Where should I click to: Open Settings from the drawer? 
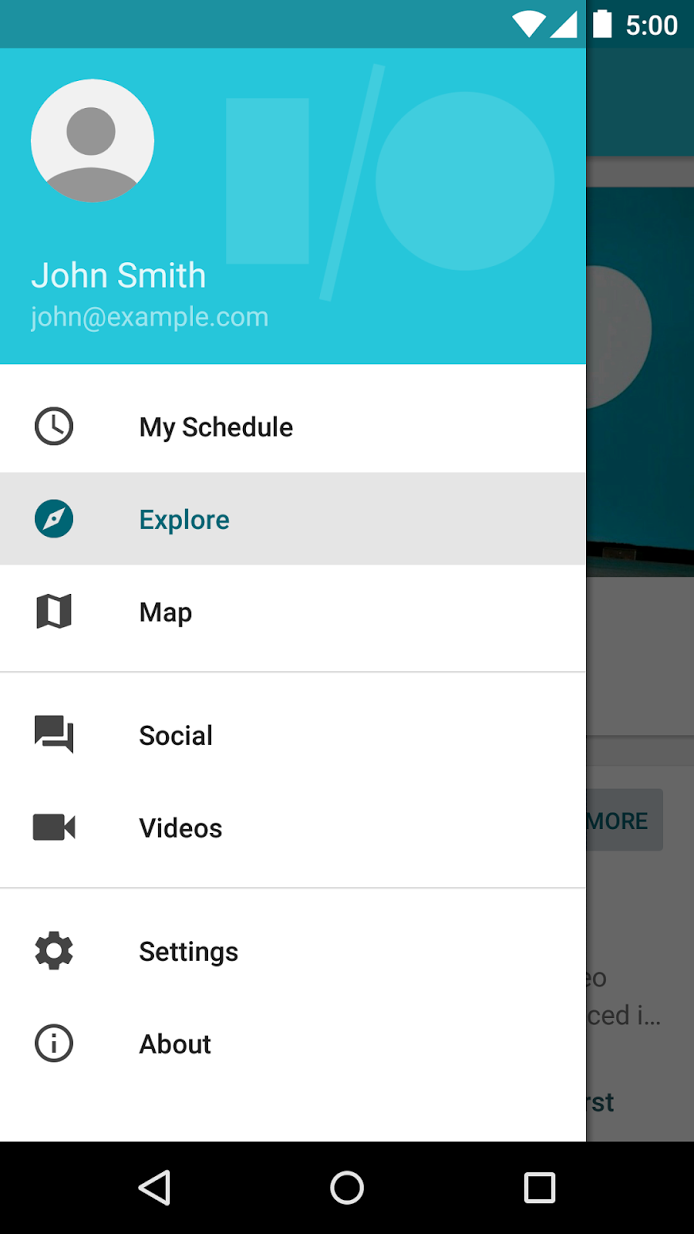[188, 951]
